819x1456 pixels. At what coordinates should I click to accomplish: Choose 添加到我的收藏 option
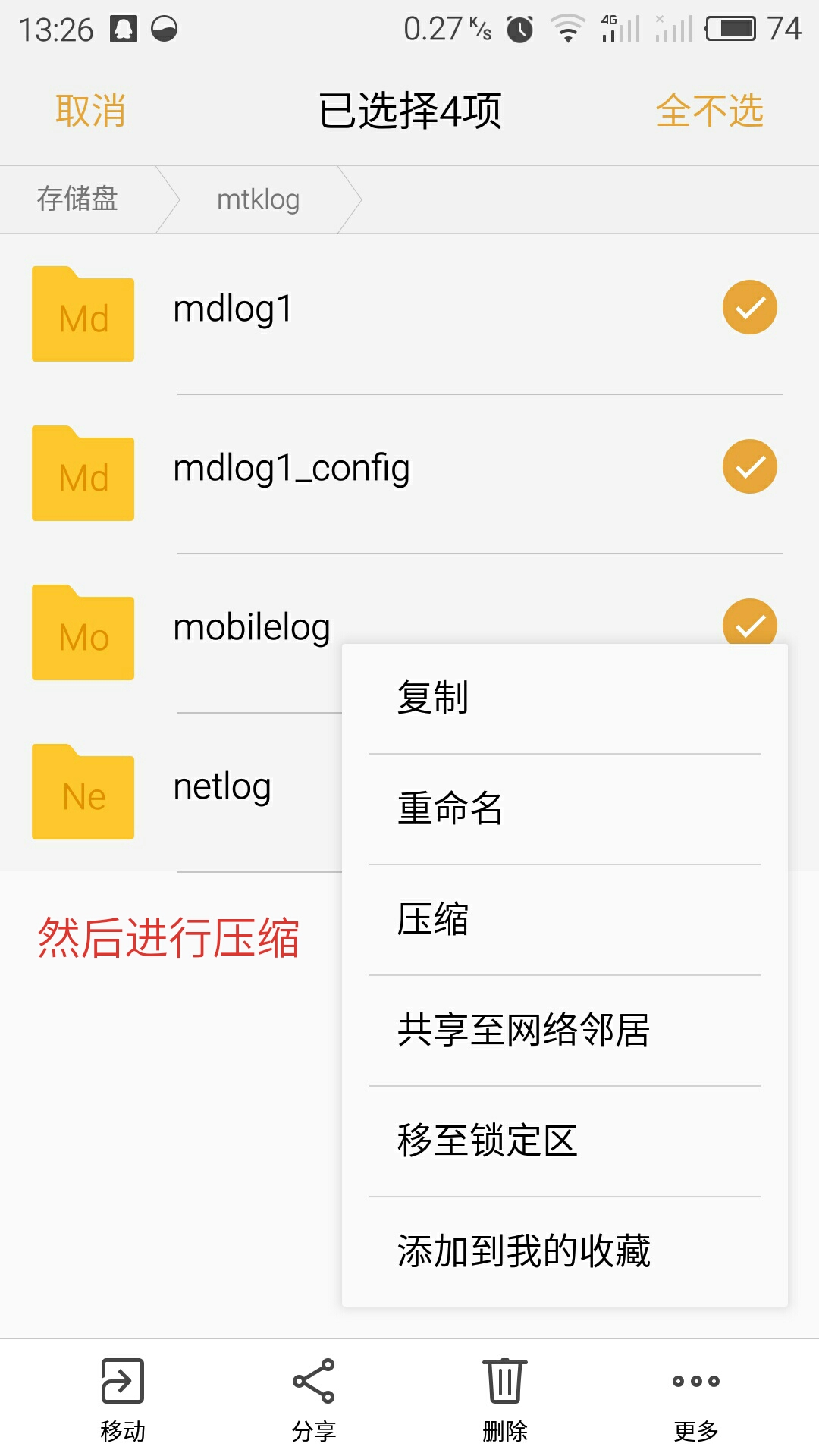[565, 1251]
